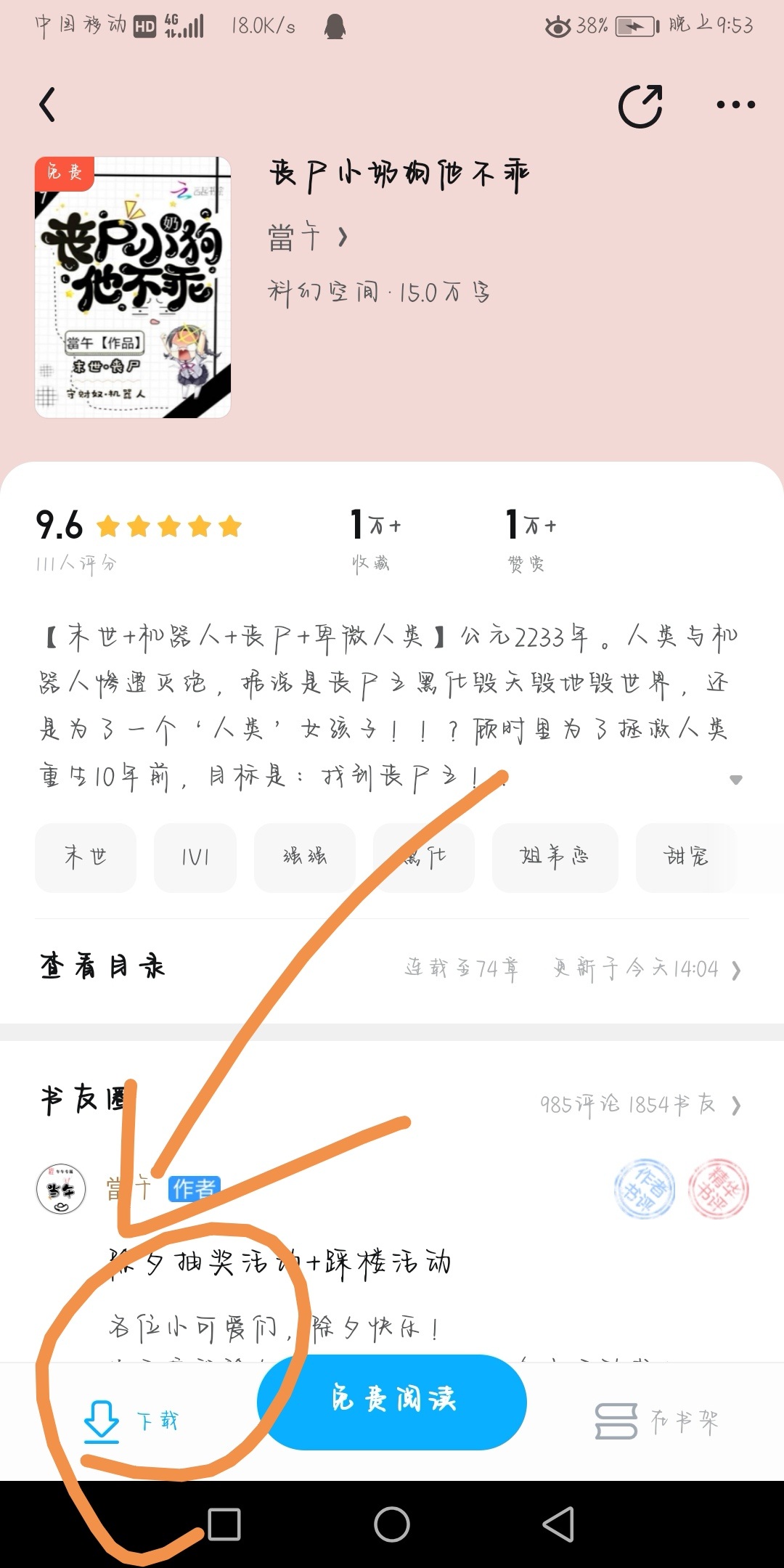Open recent apps square button
This screenshot has height=1568, width=784.
click(224, 1524)
